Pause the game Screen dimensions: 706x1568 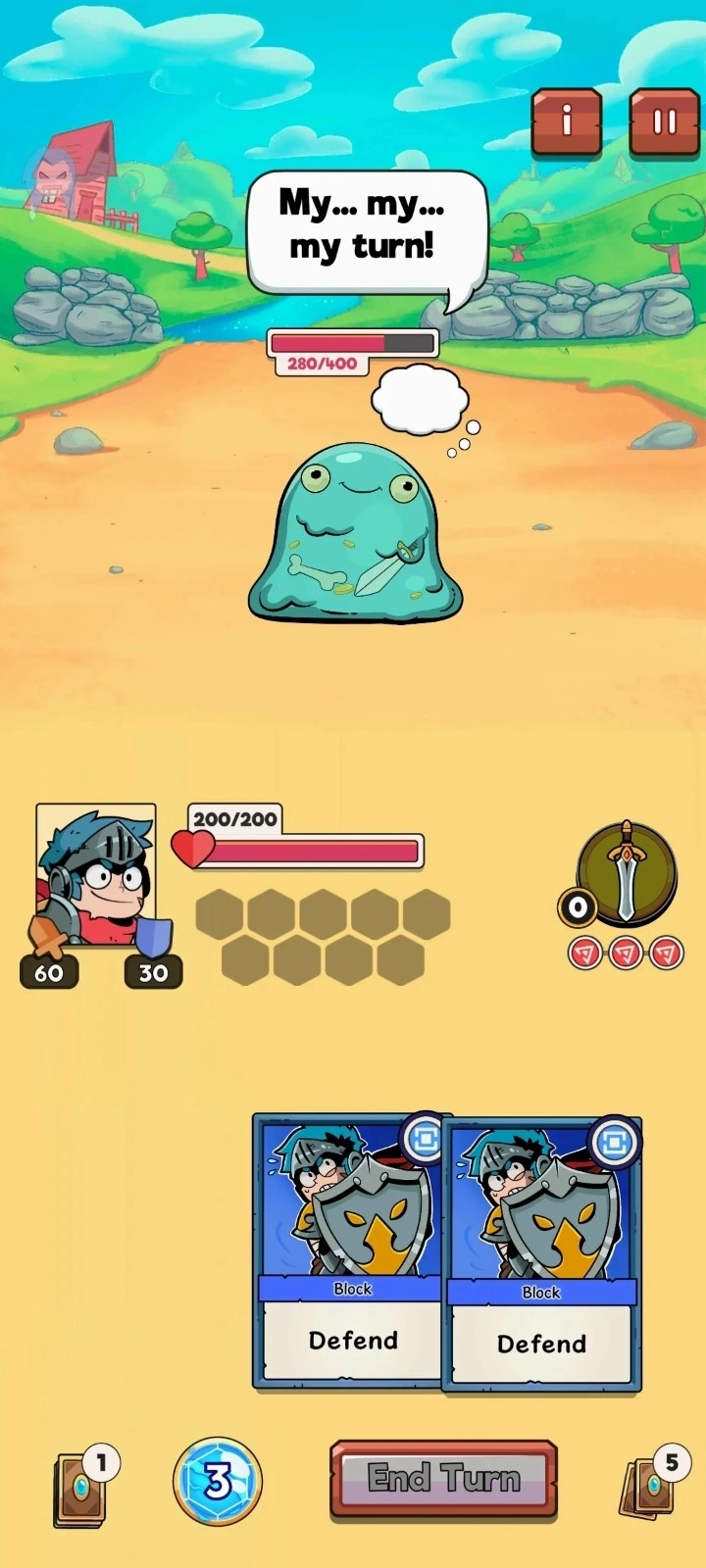(664, 122)
